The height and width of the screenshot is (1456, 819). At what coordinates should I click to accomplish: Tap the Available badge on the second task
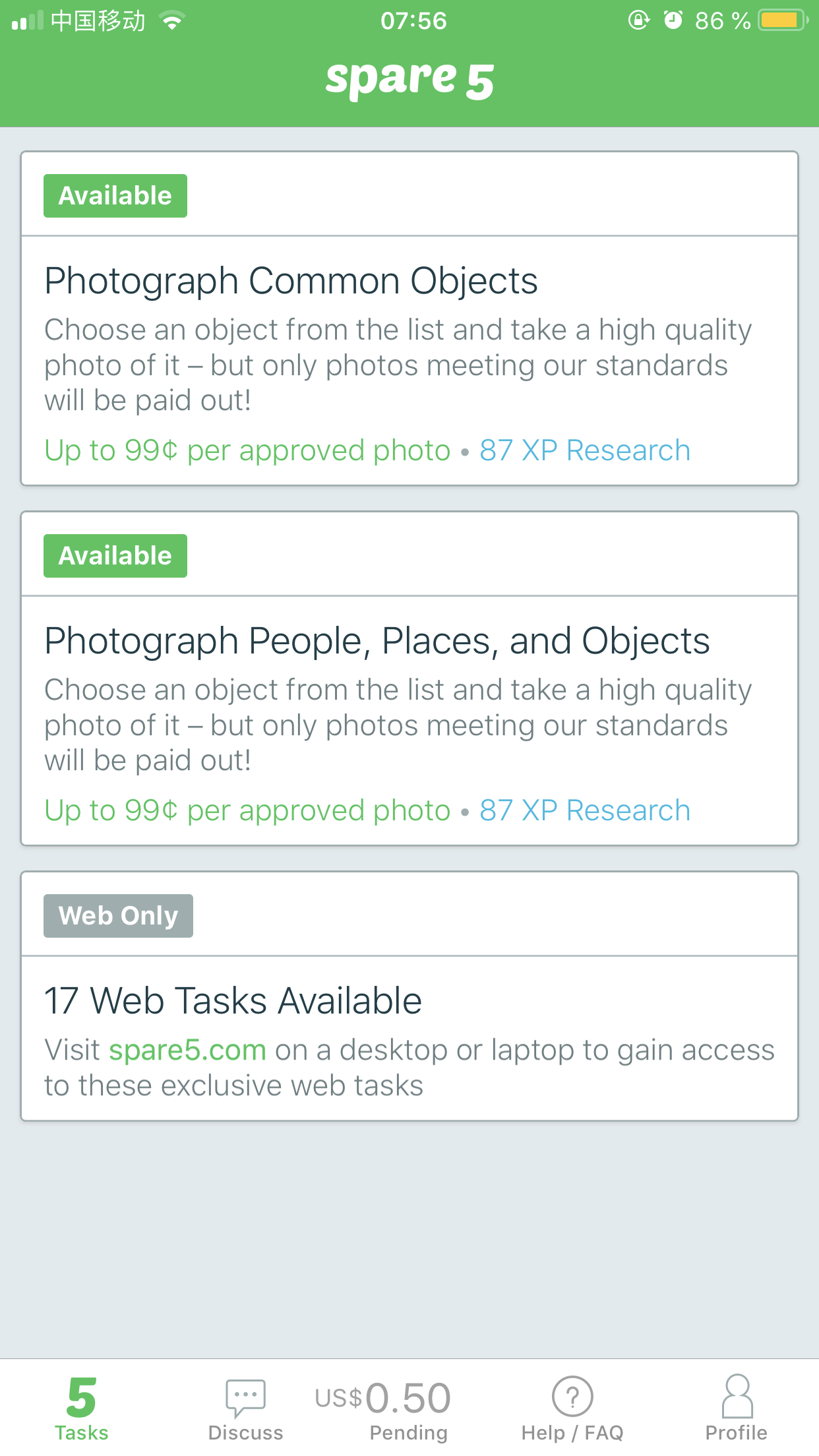(115, 555)
